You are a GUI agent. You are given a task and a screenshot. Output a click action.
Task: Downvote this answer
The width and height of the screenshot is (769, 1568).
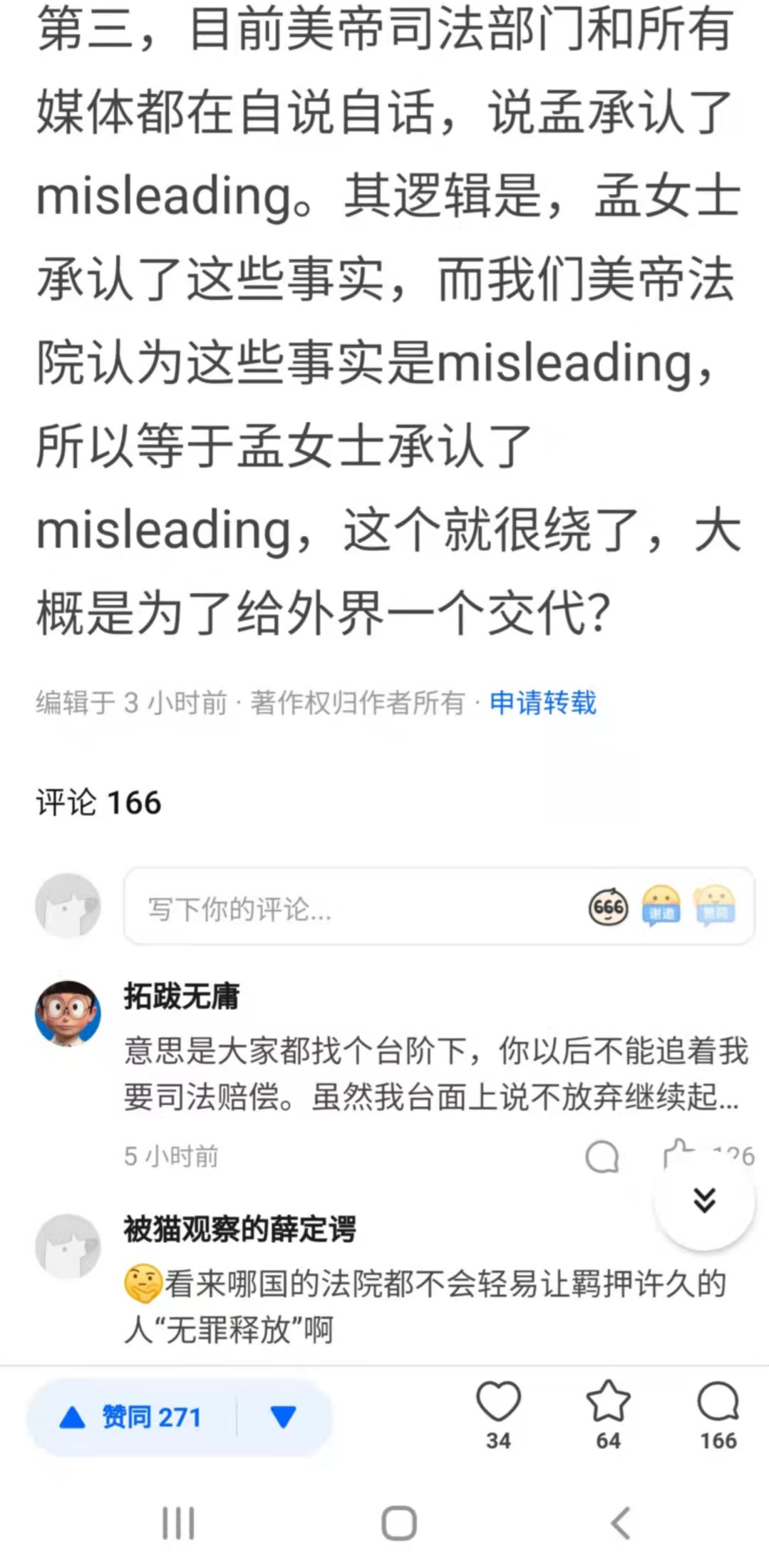tap(283, 1417)
